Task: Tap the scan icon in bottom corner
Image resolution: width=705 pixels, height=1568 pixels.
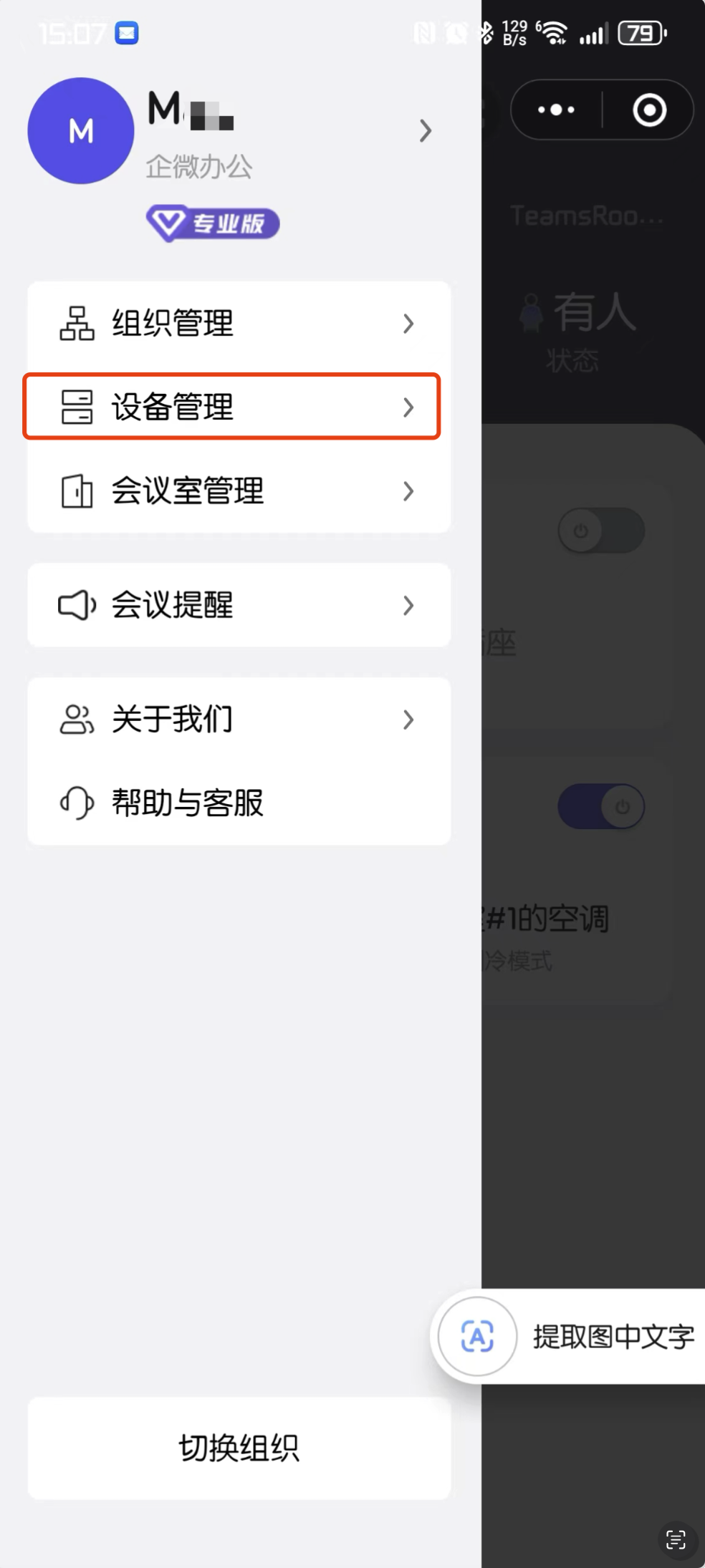Action: point(676,1539)
